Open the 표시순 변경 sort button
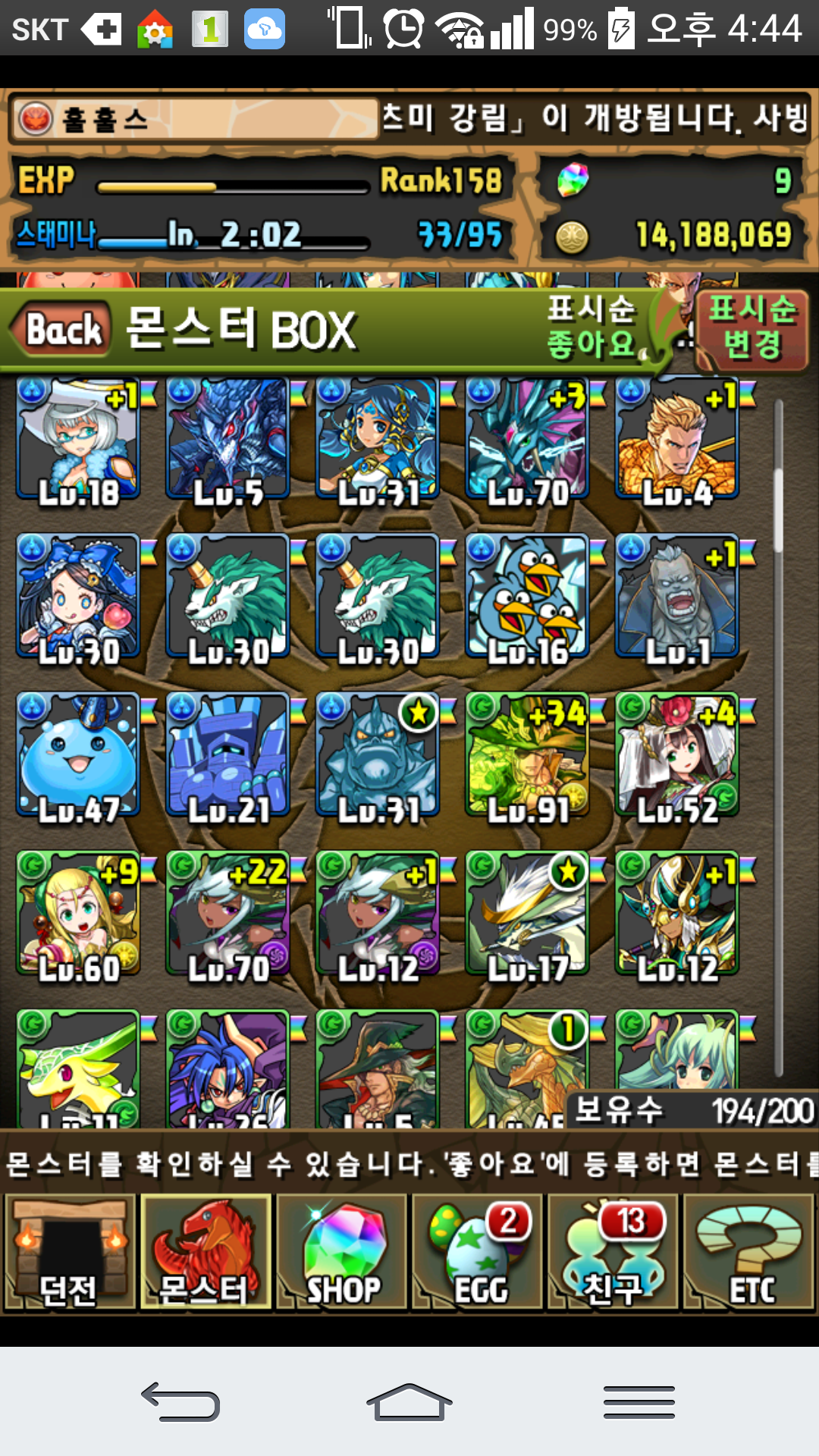 751,328
